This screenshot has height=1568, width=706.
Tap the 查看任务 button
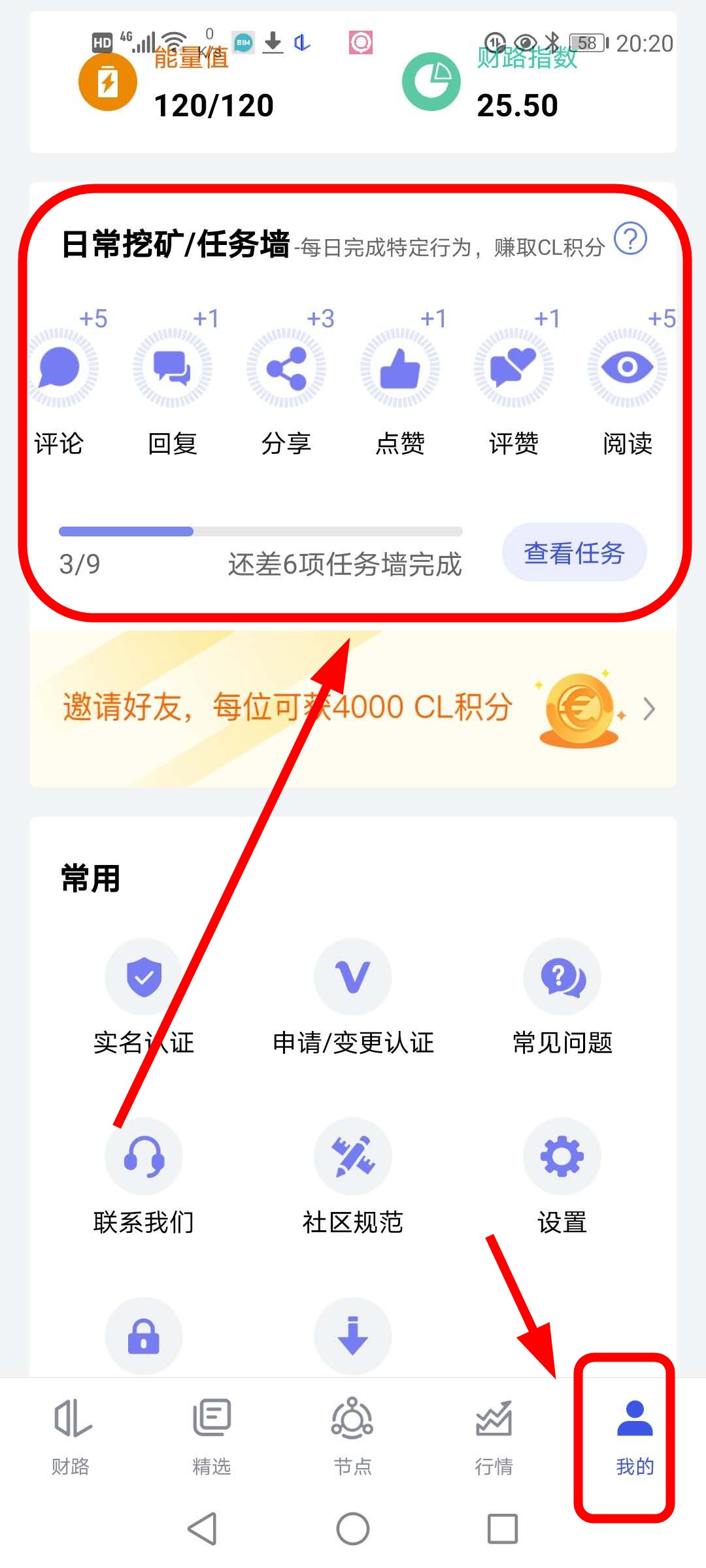click(x=574, y=553)
